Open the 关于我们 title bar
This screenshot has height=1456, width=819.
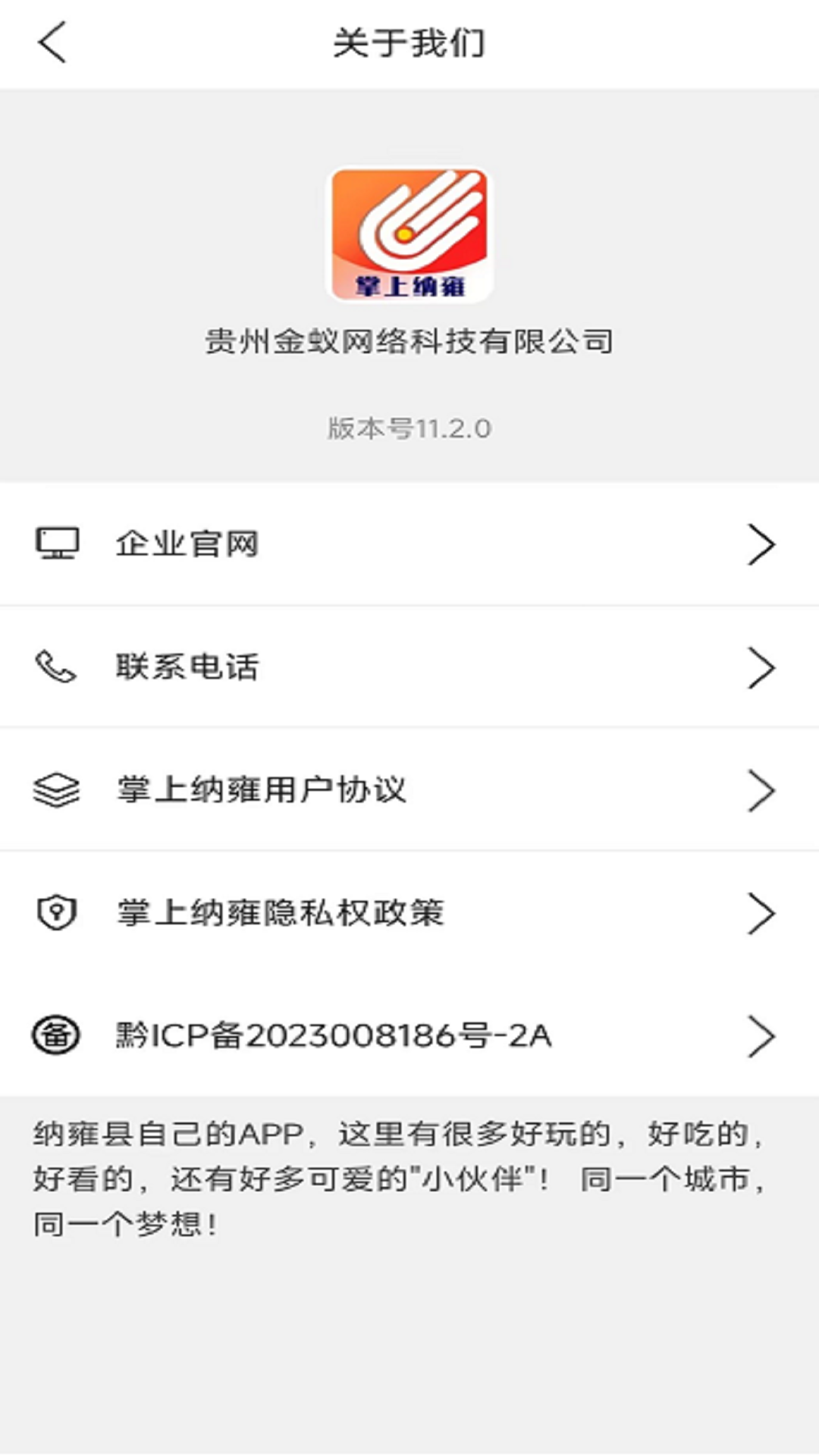409,43
